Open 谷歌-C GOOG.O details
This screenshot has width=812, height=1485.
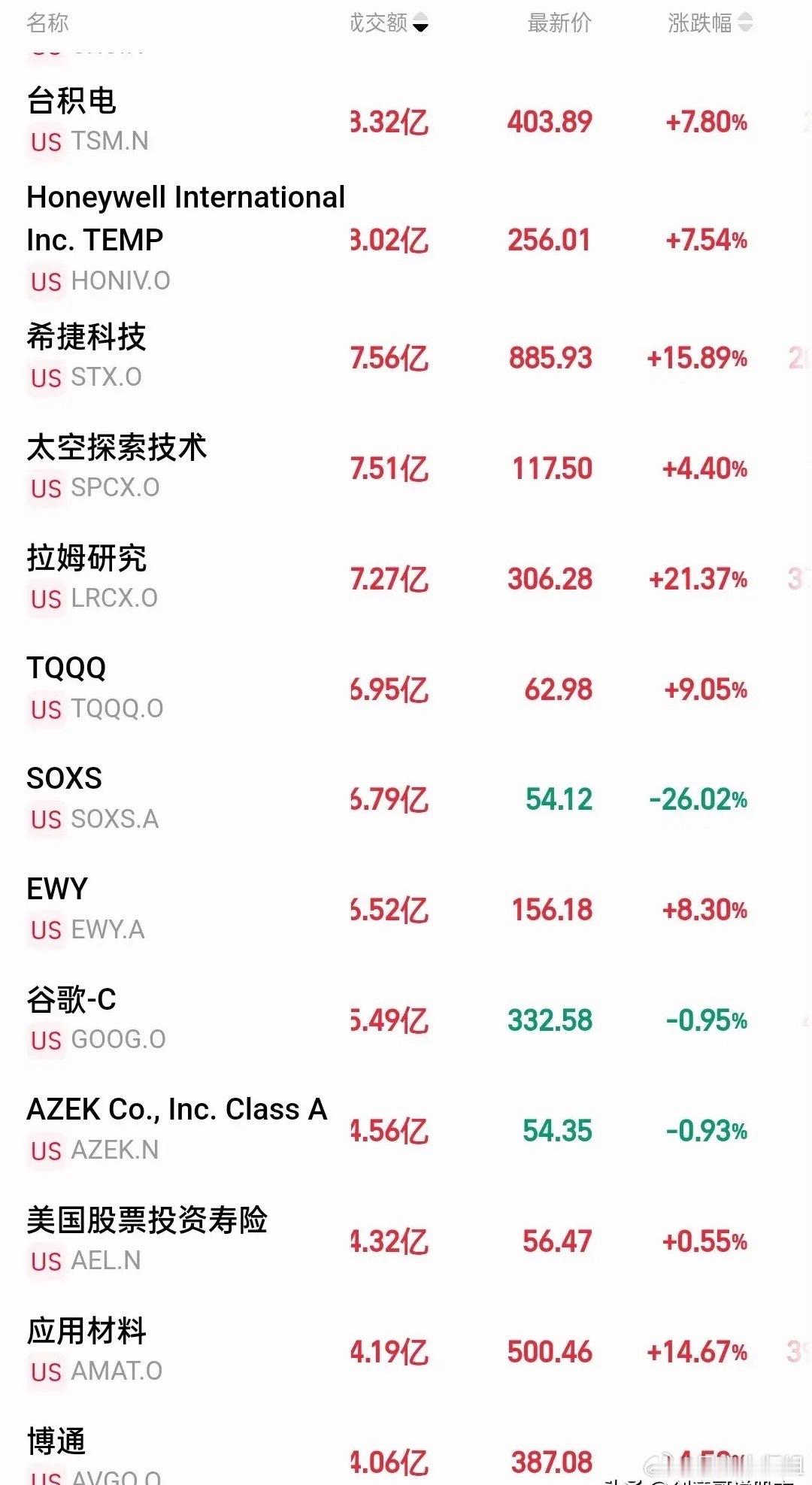click(x=406, y=1020)
